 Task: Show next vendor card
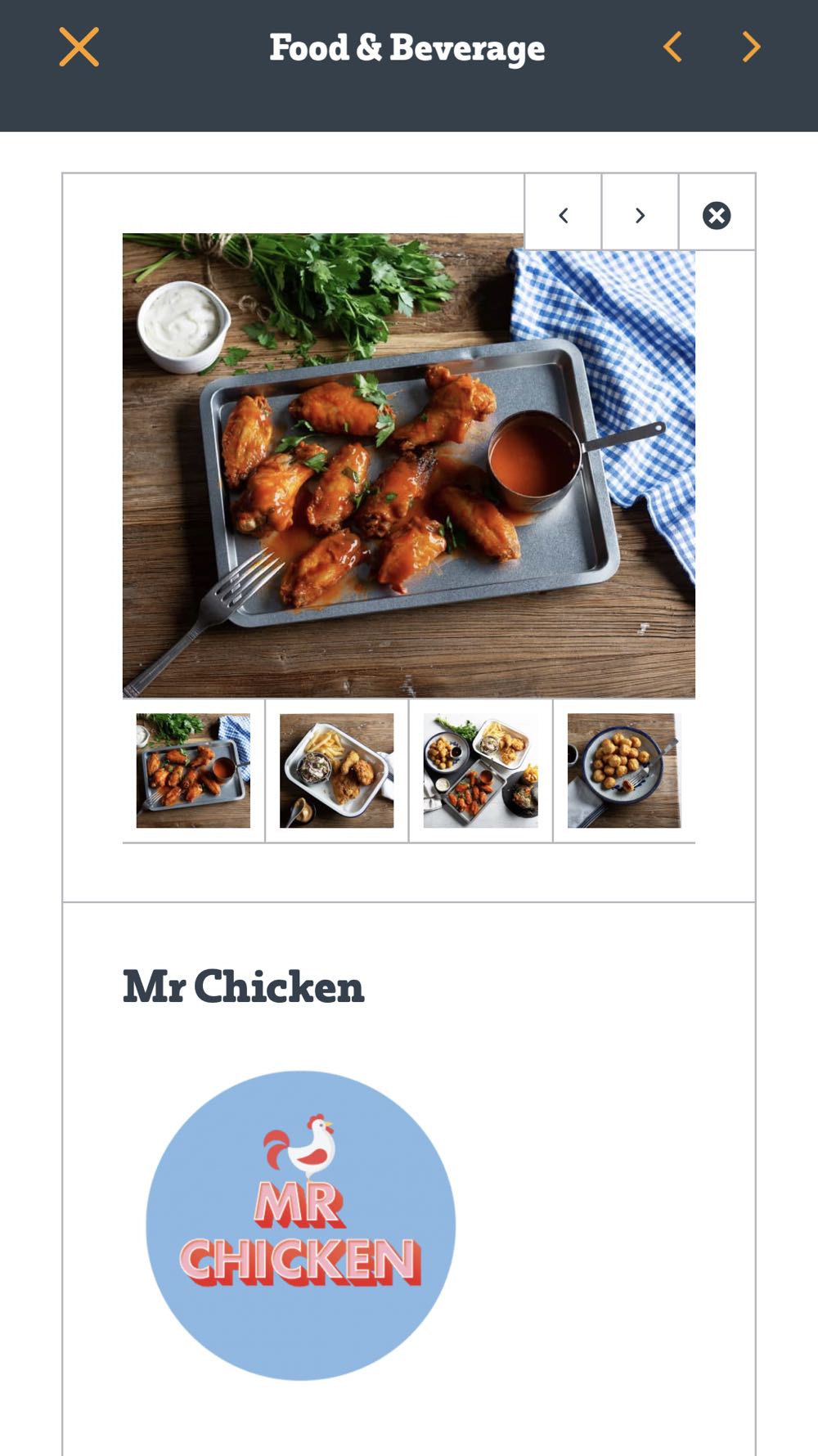point(640,215)
